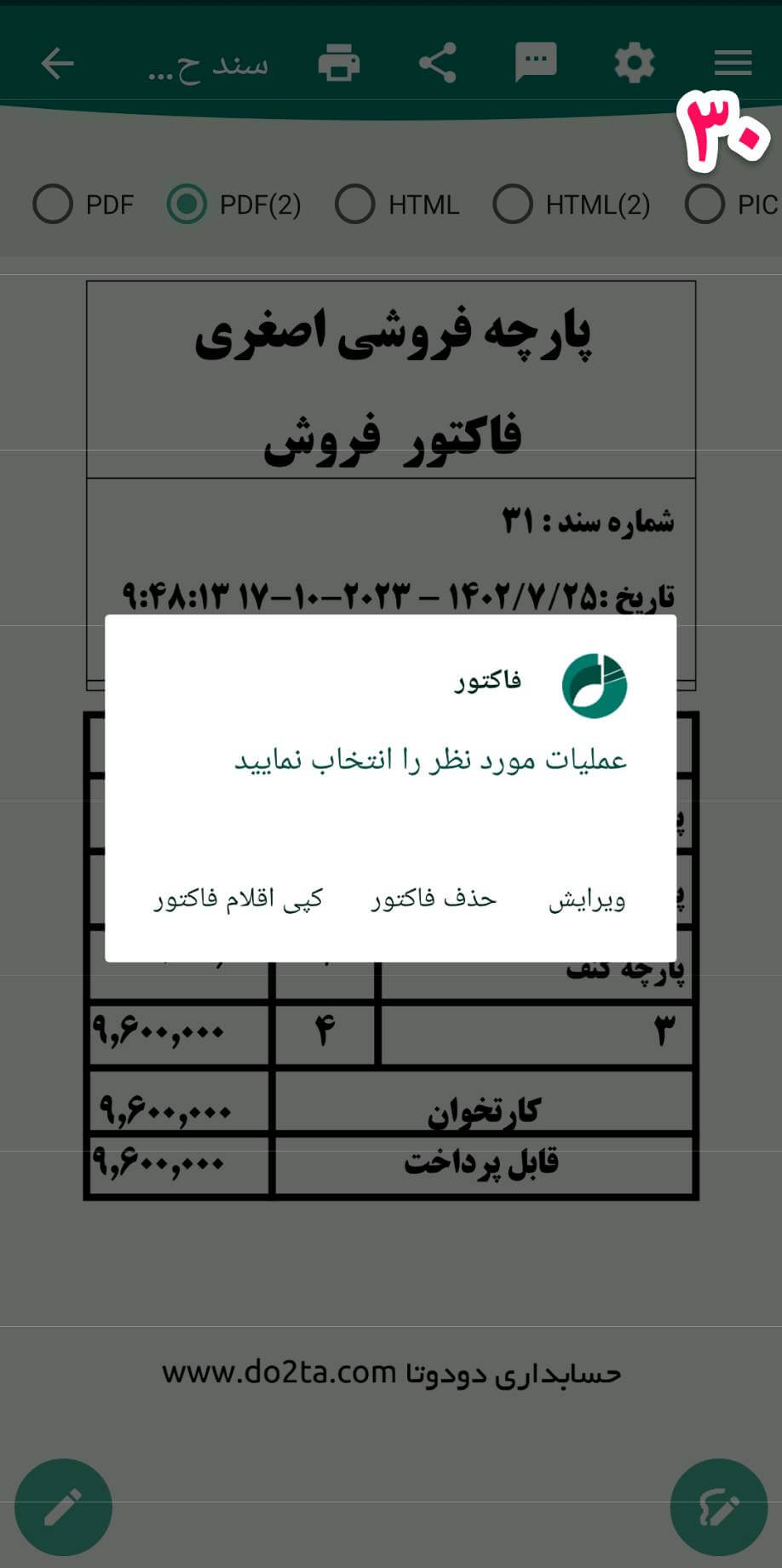This screenshot has width=782, height=1568.
Task: Print the document with the printer icon
Action: pos(338,64)
